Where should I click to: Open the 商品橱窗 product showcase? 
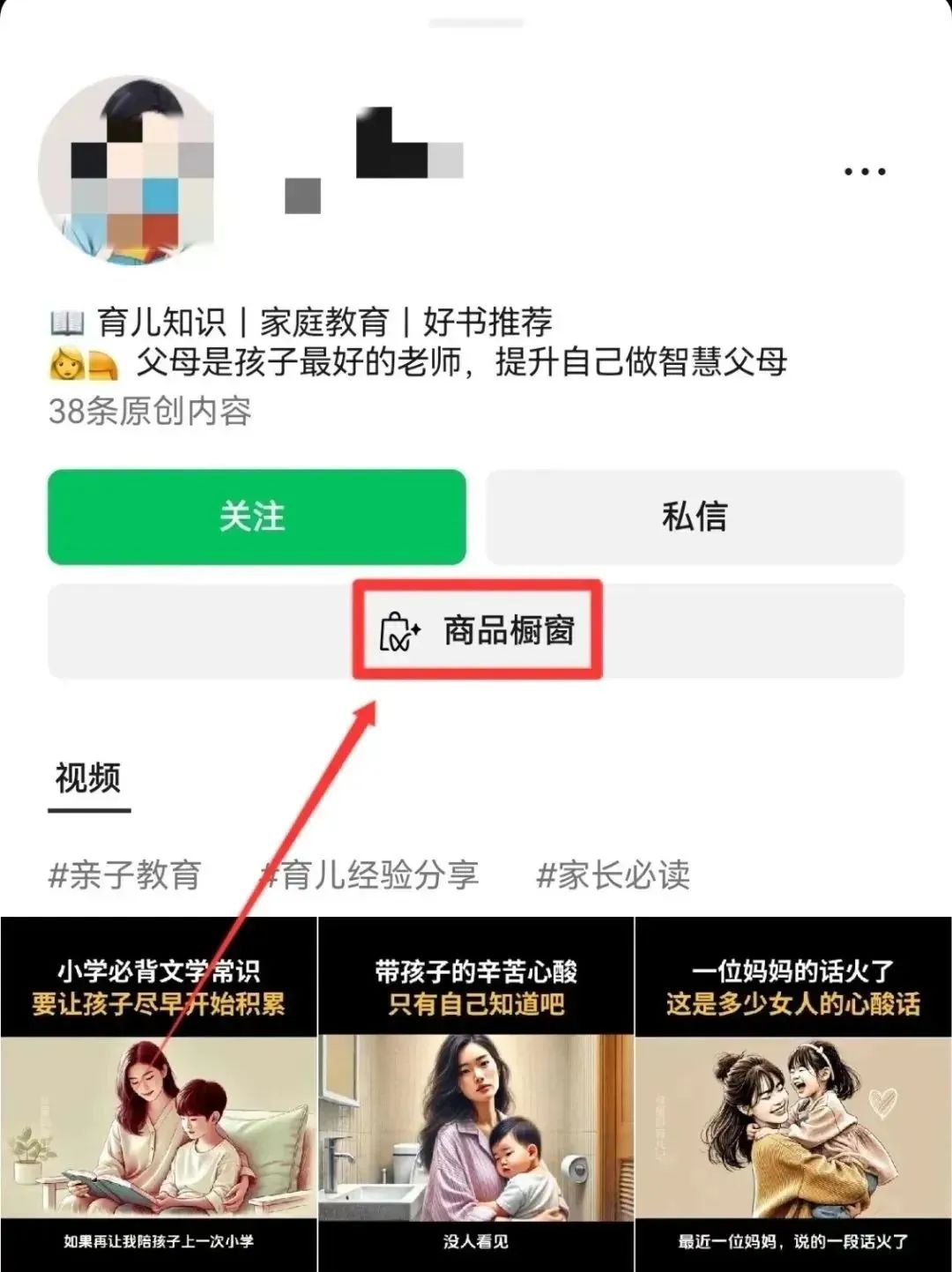point(477,631)
